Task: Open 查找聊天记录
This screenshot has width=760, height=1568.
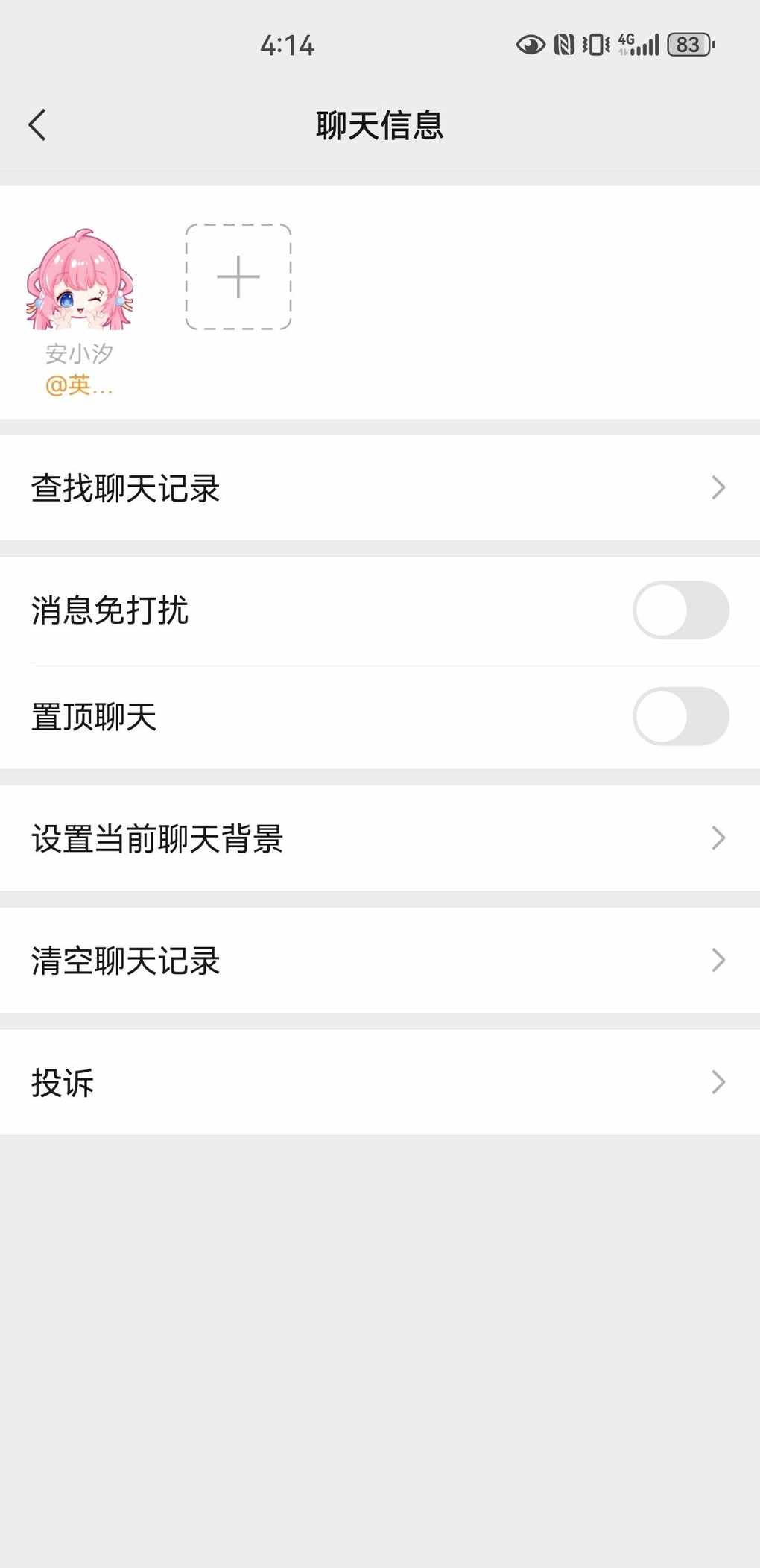Action: point(379,488)
